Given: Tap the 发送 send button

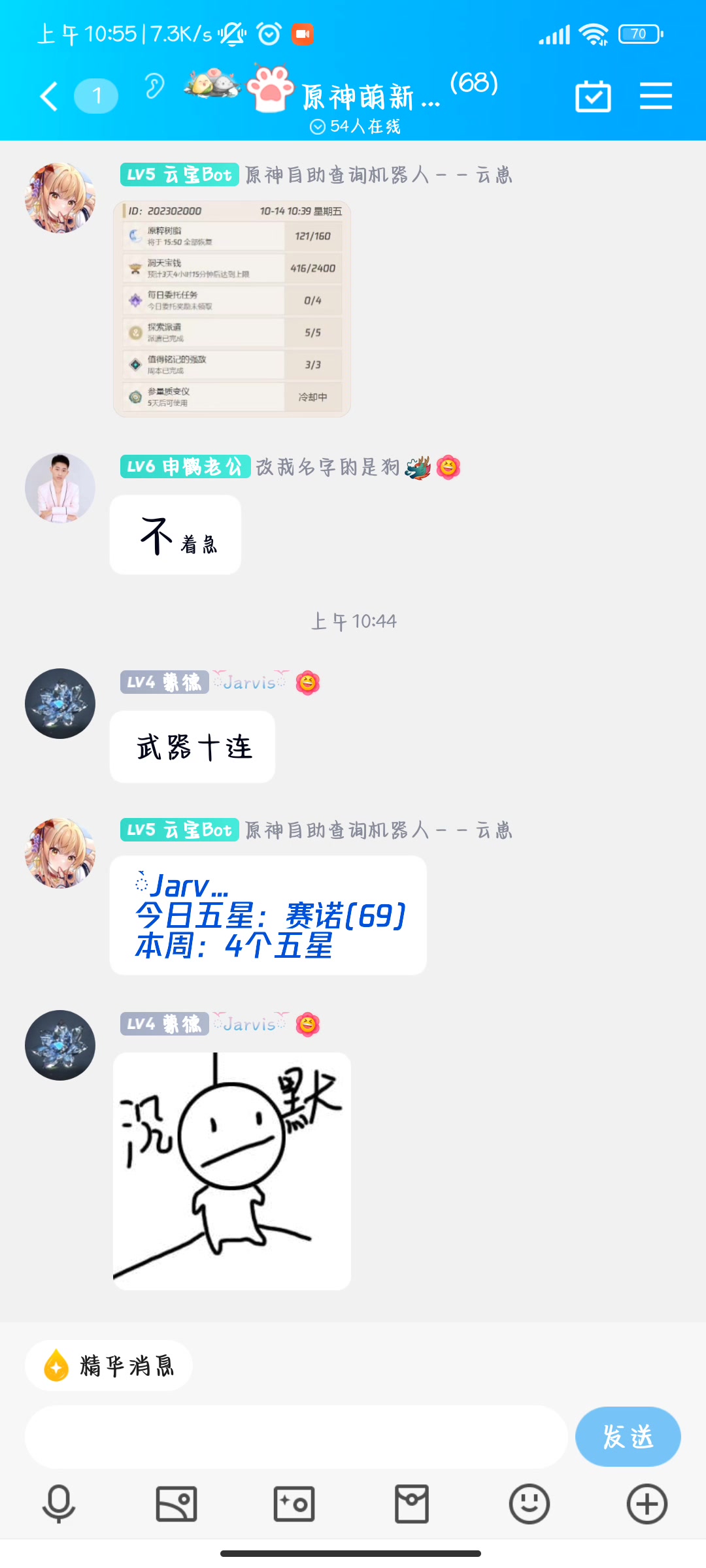Looking at the screenshot, I should 628,1437.
